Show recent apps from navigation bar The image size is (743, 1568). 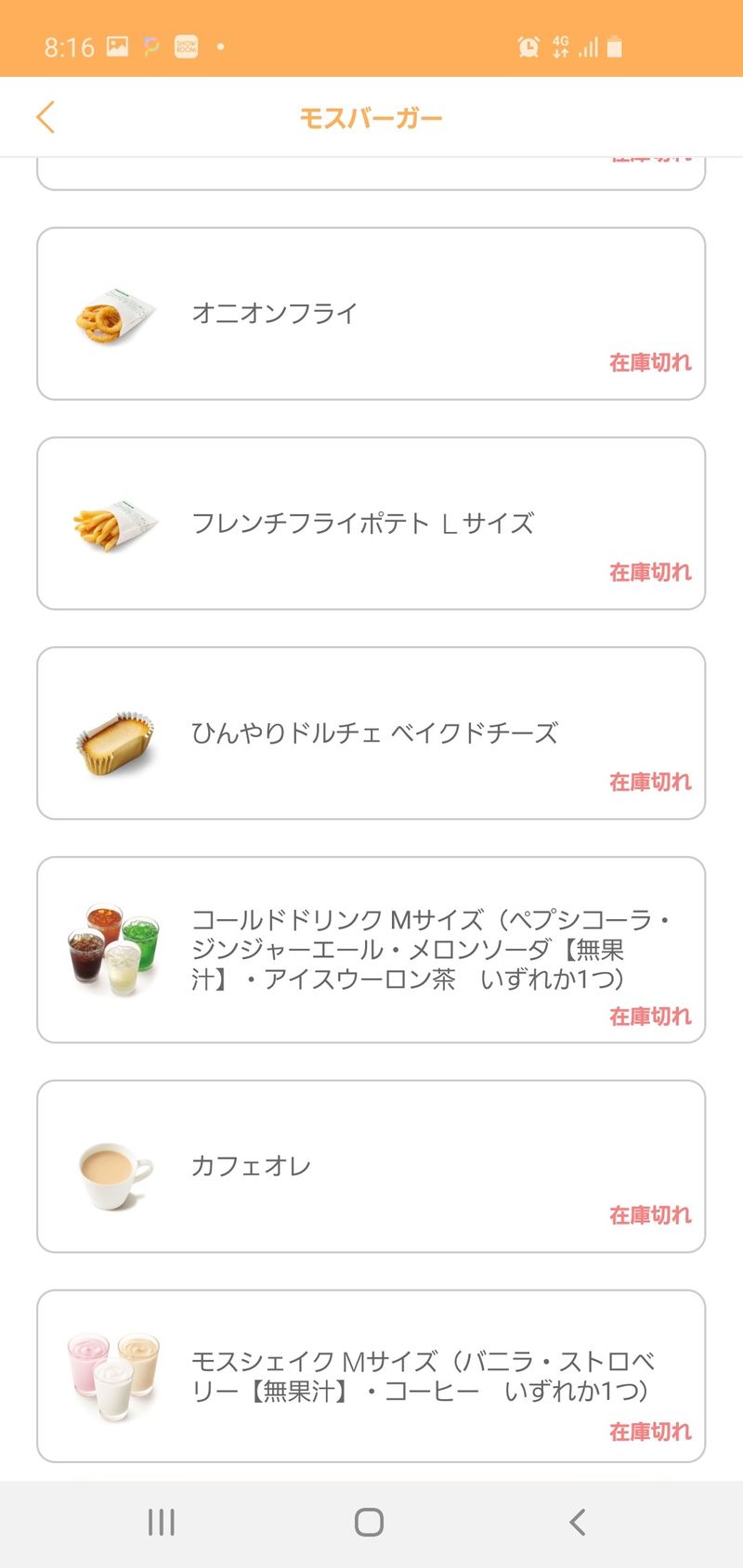[162, 1523]
